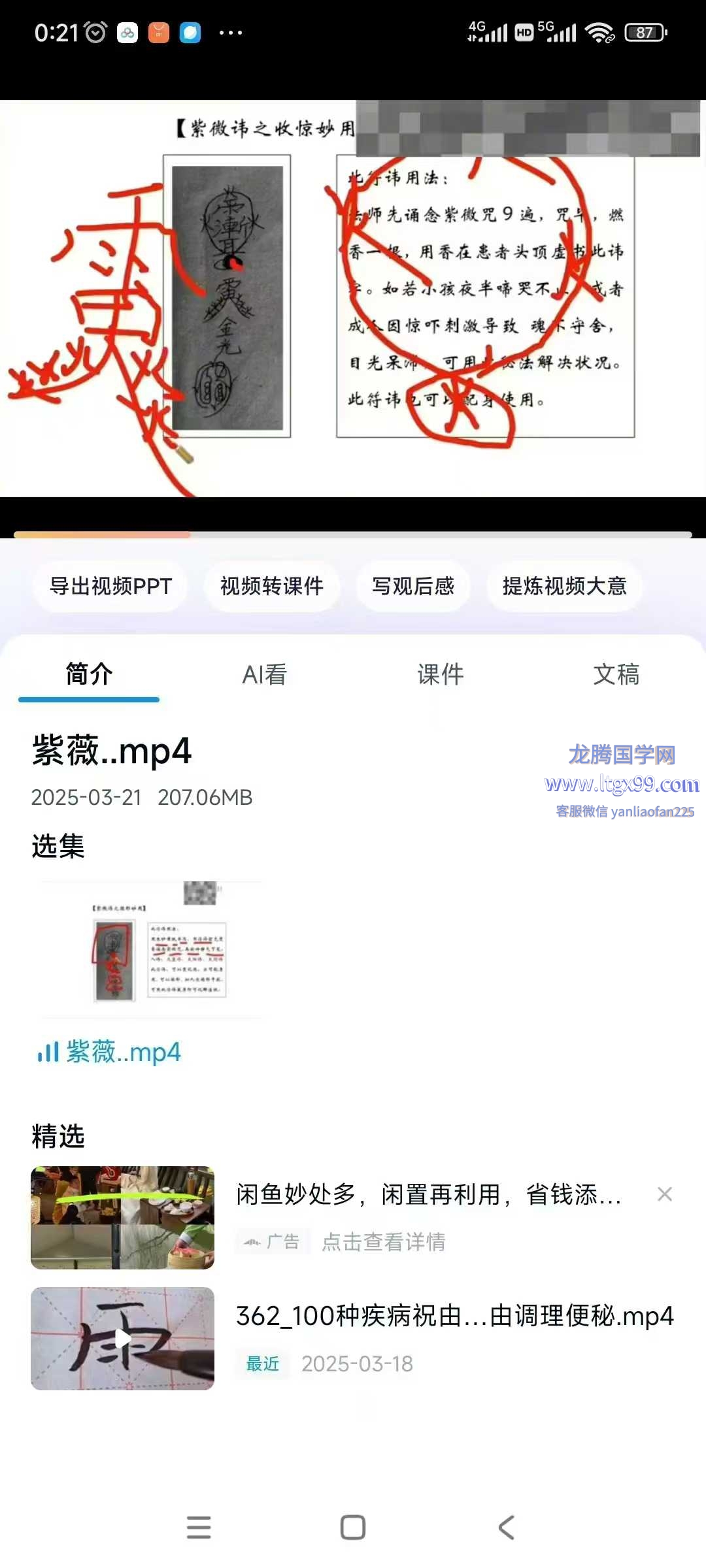Go back with system back button
The width and height of the screenshot is (706, 1568).
point(507,1527)
